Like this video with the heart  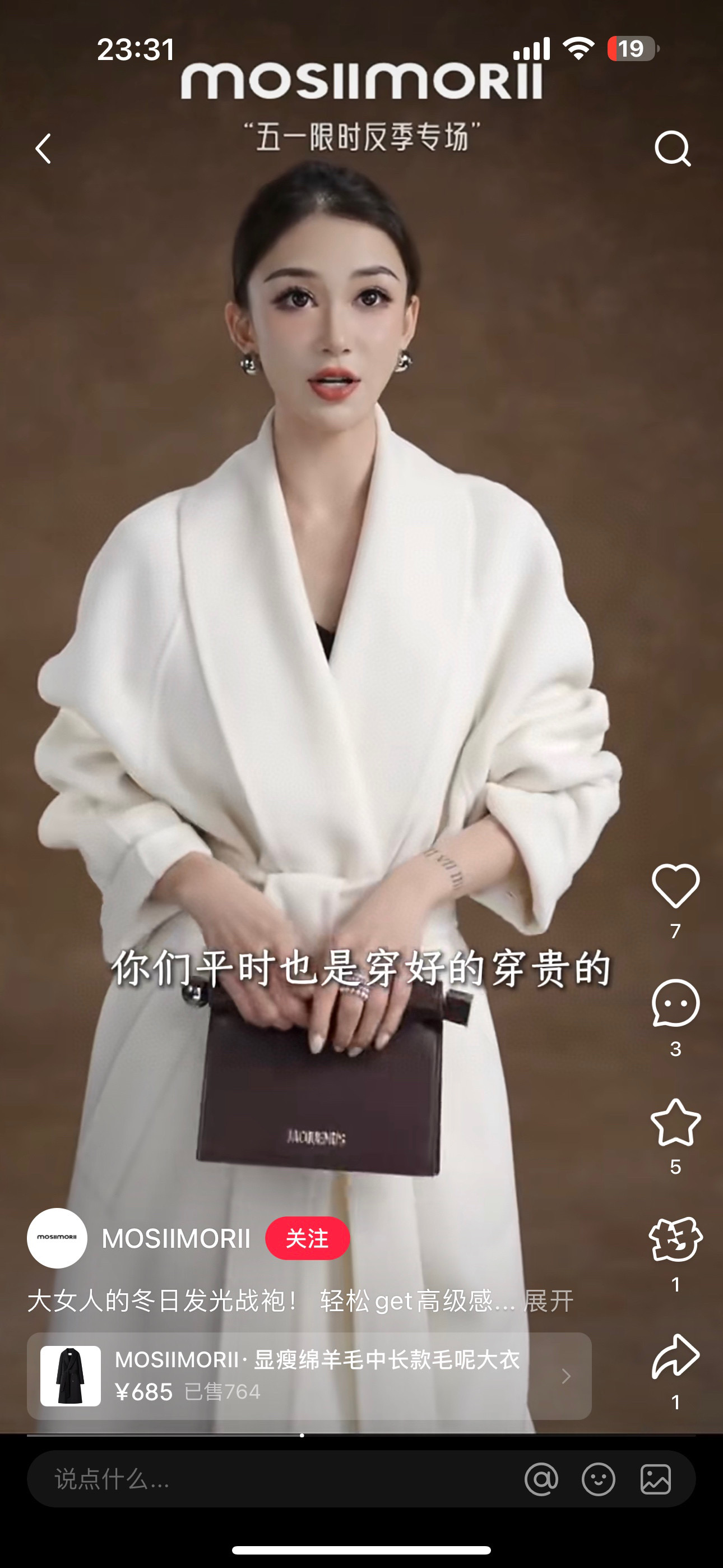(x=675, y=886)
